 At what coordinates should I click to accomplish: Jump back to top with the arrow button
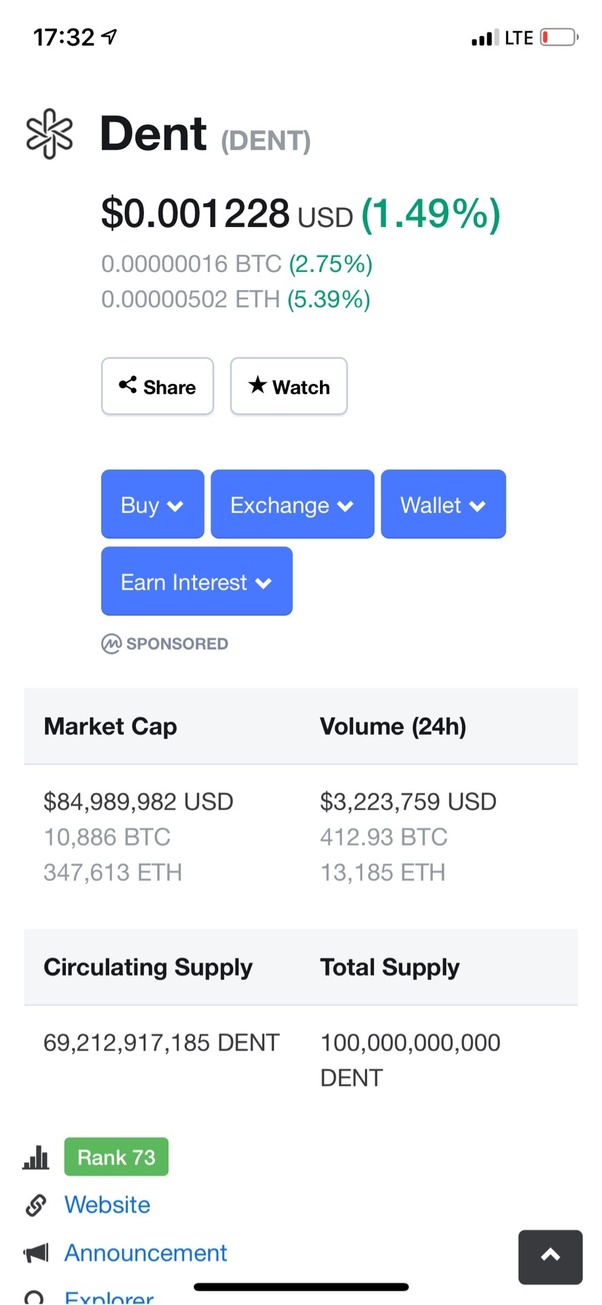click(x=550, y=1257)
